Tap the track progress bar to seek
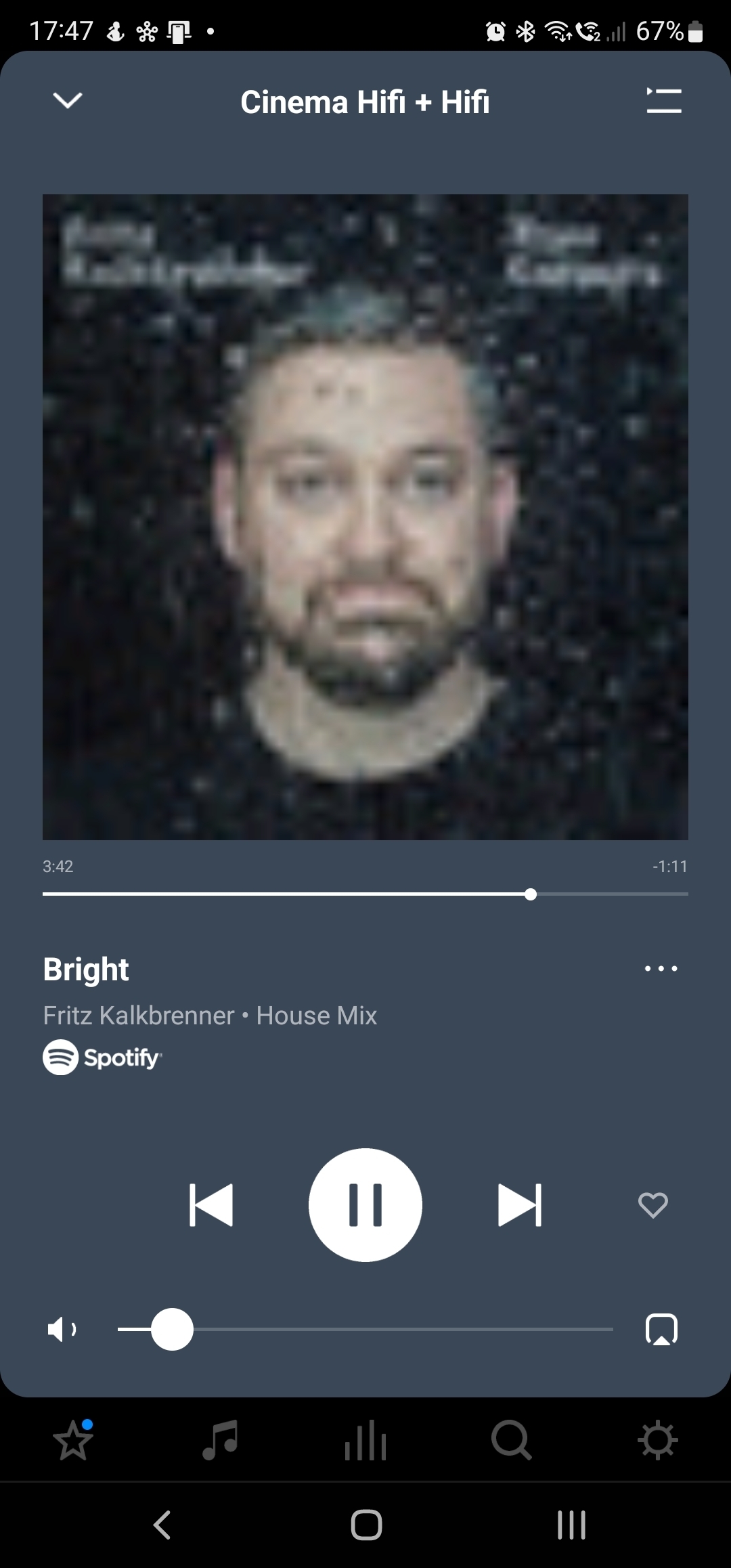Image resolution: width=731 pixels, height=1568 pixels. coord(365,894)
